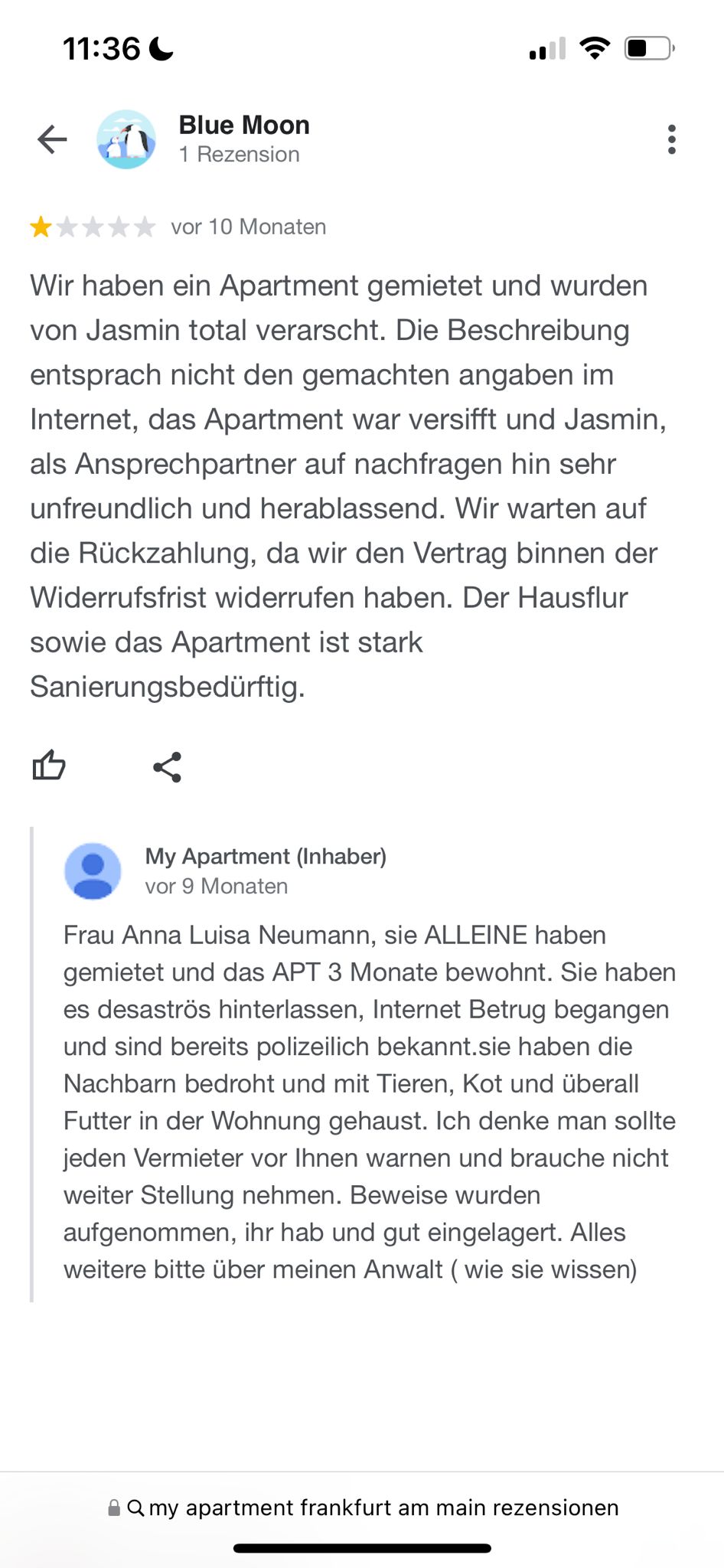Image resolution: width=724 pixels, height=1568 pixels.
Task: Tap the browser address search bar
Action: click(x=363, y=1508)
